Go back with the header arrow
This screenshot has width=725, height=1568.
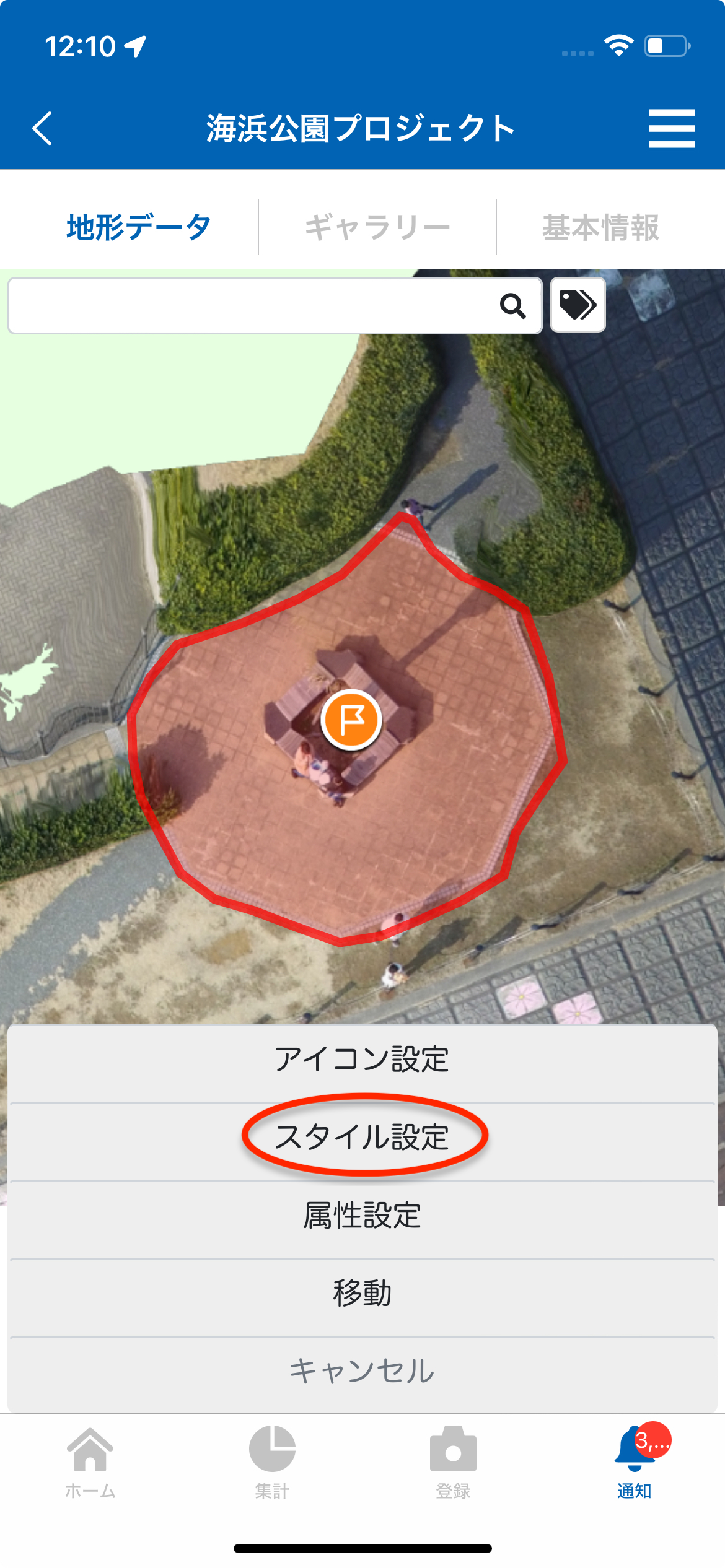(42, 128)
